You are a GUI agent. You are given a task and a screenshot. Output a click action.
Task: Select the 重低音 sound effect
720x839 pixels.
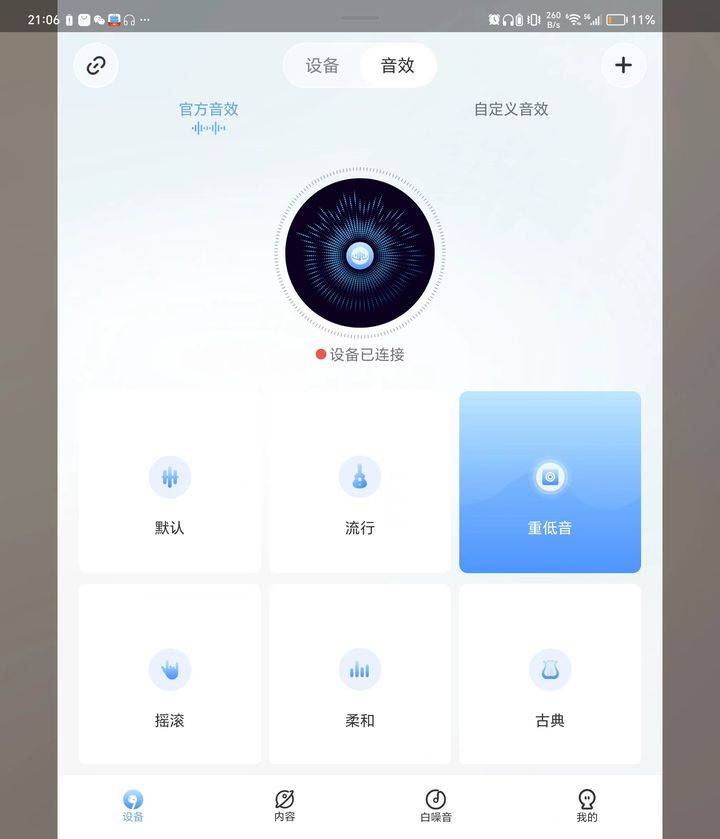point(550,483)
